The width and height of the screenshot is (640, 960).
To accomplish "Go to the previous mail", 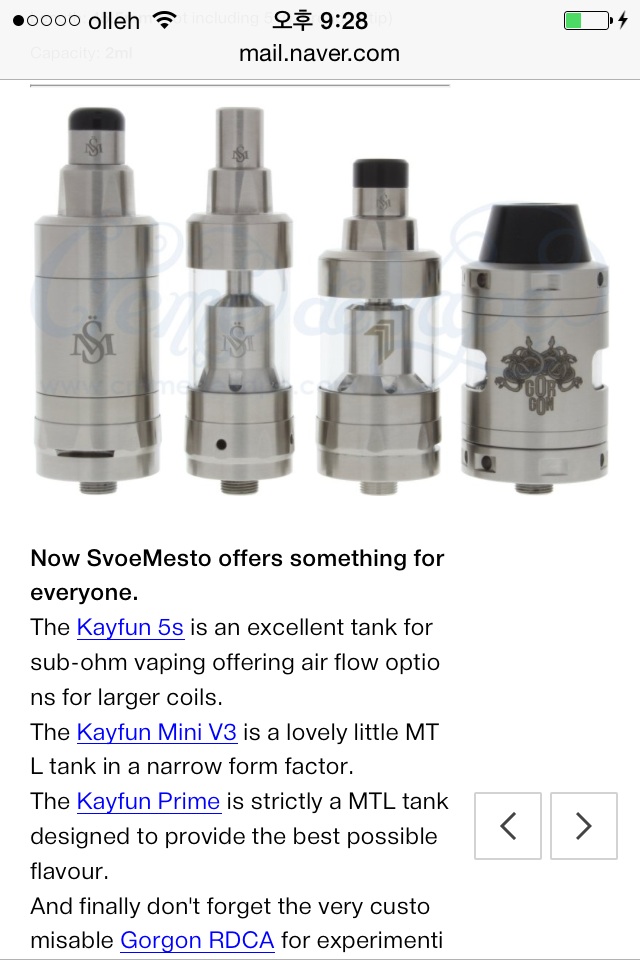I will 508,826.
